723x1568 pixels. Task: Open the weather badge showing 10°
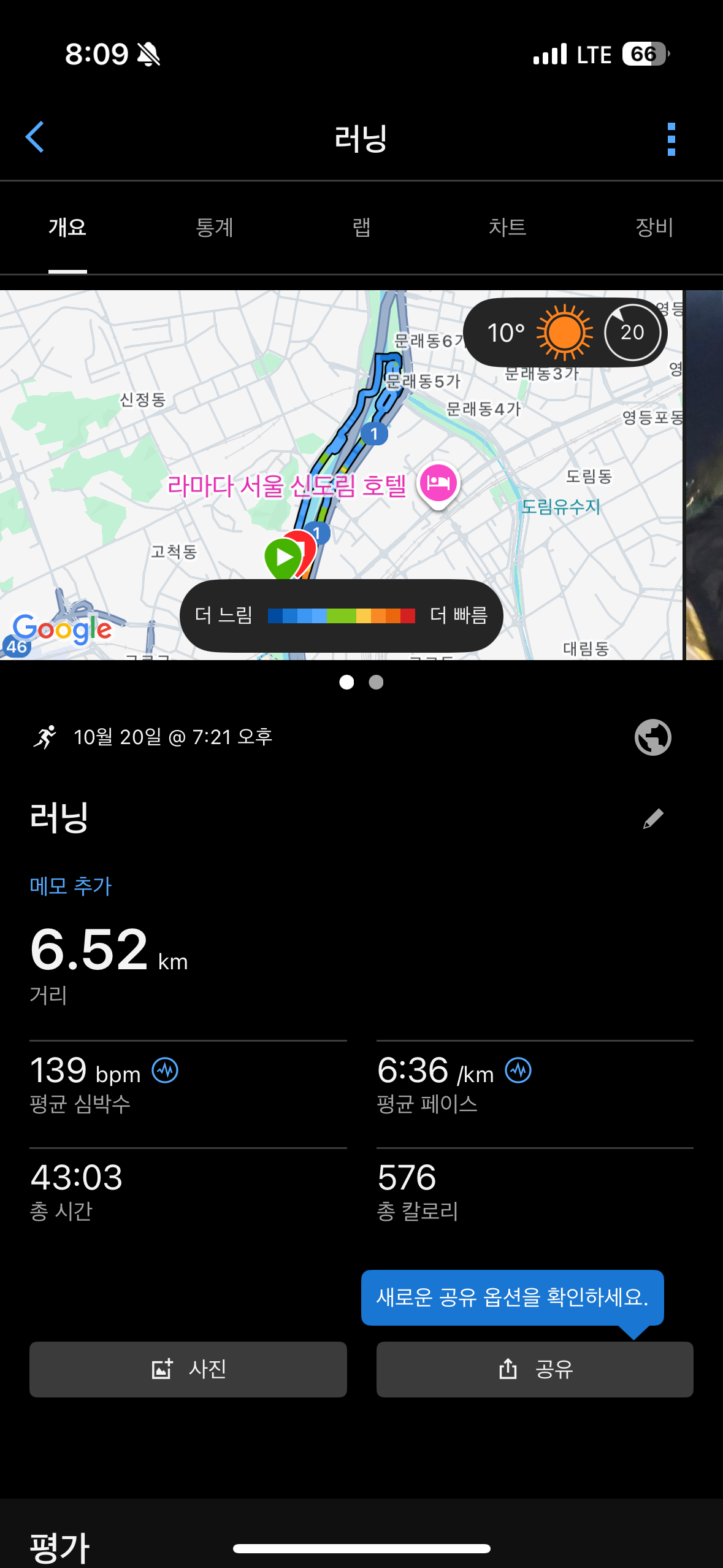click(x=564, y=332)
